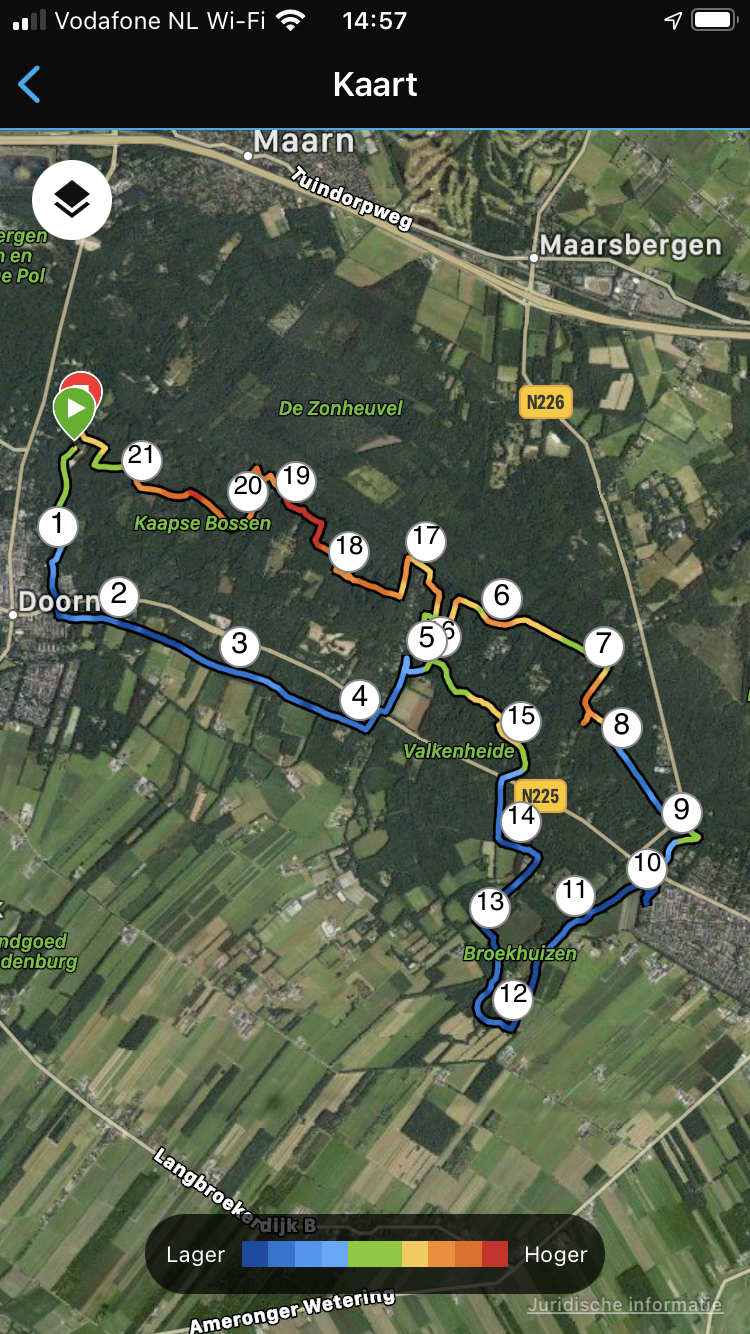Select lap marker 12 on the route
The height and width of the screenshot is (1334, 750).
[513, 995]
